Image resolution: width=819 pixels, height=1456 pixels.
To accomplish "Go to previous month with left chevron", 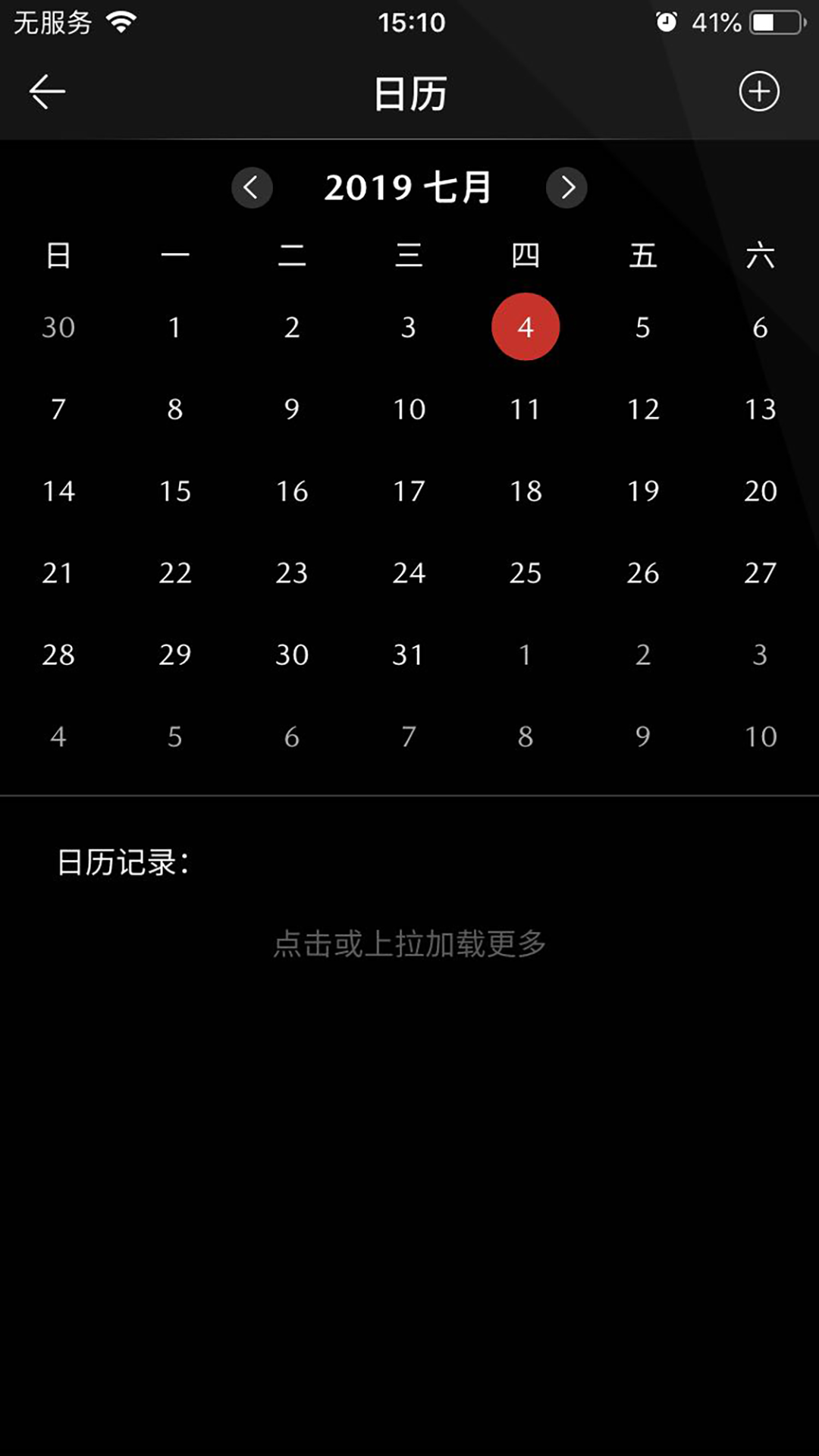I will point(252,188).
